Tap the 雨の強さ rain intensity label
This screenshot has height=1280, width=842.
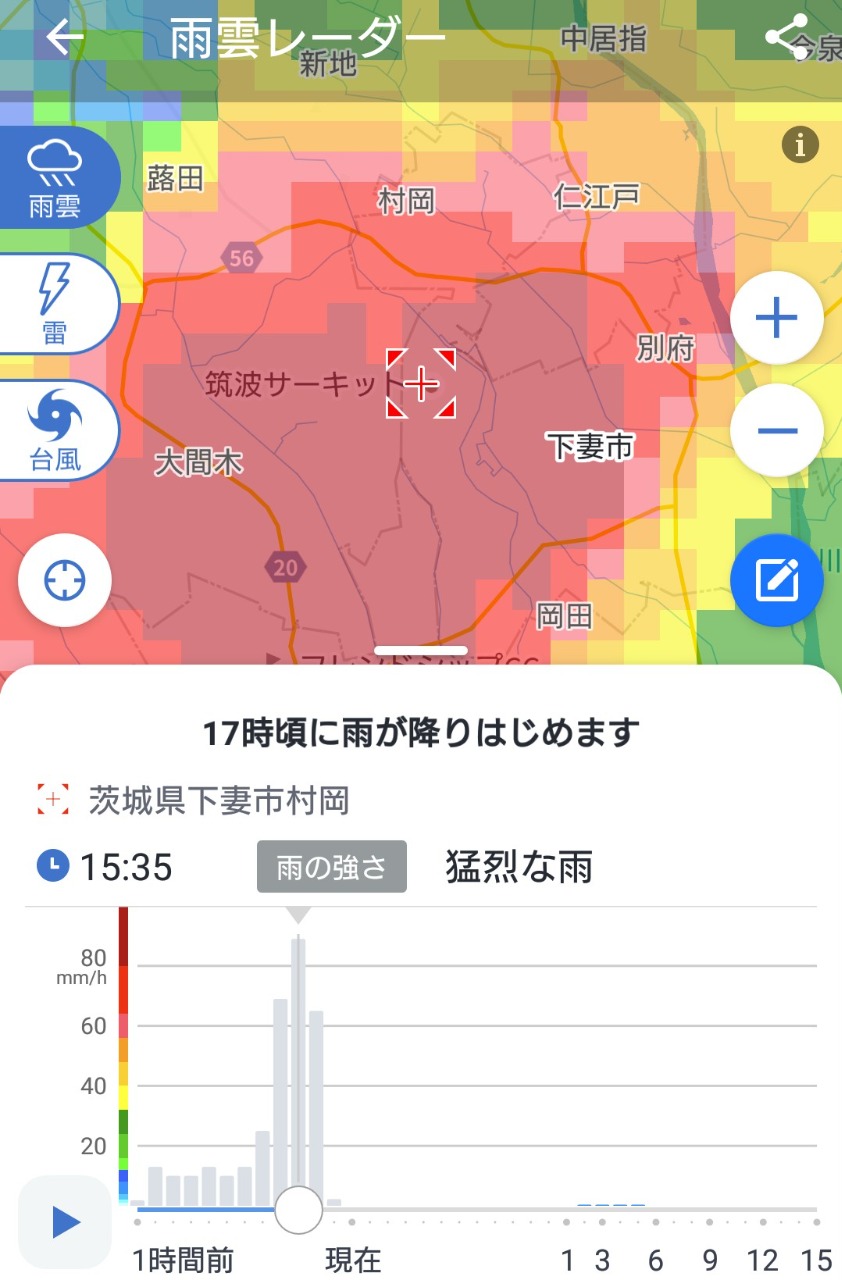coord(331,866)
